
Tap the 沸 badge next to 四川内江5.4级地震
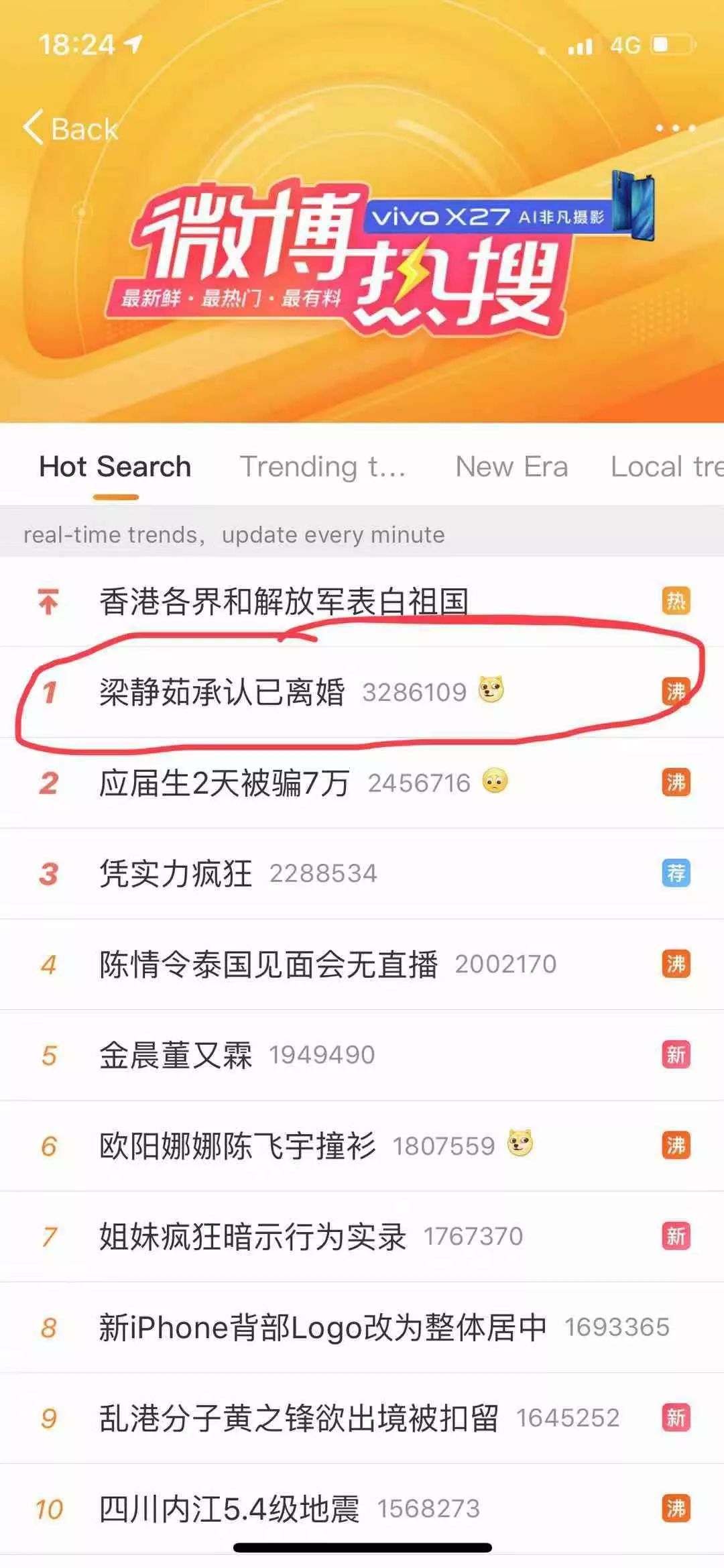pyautogui.click(x=676, y=1506)
